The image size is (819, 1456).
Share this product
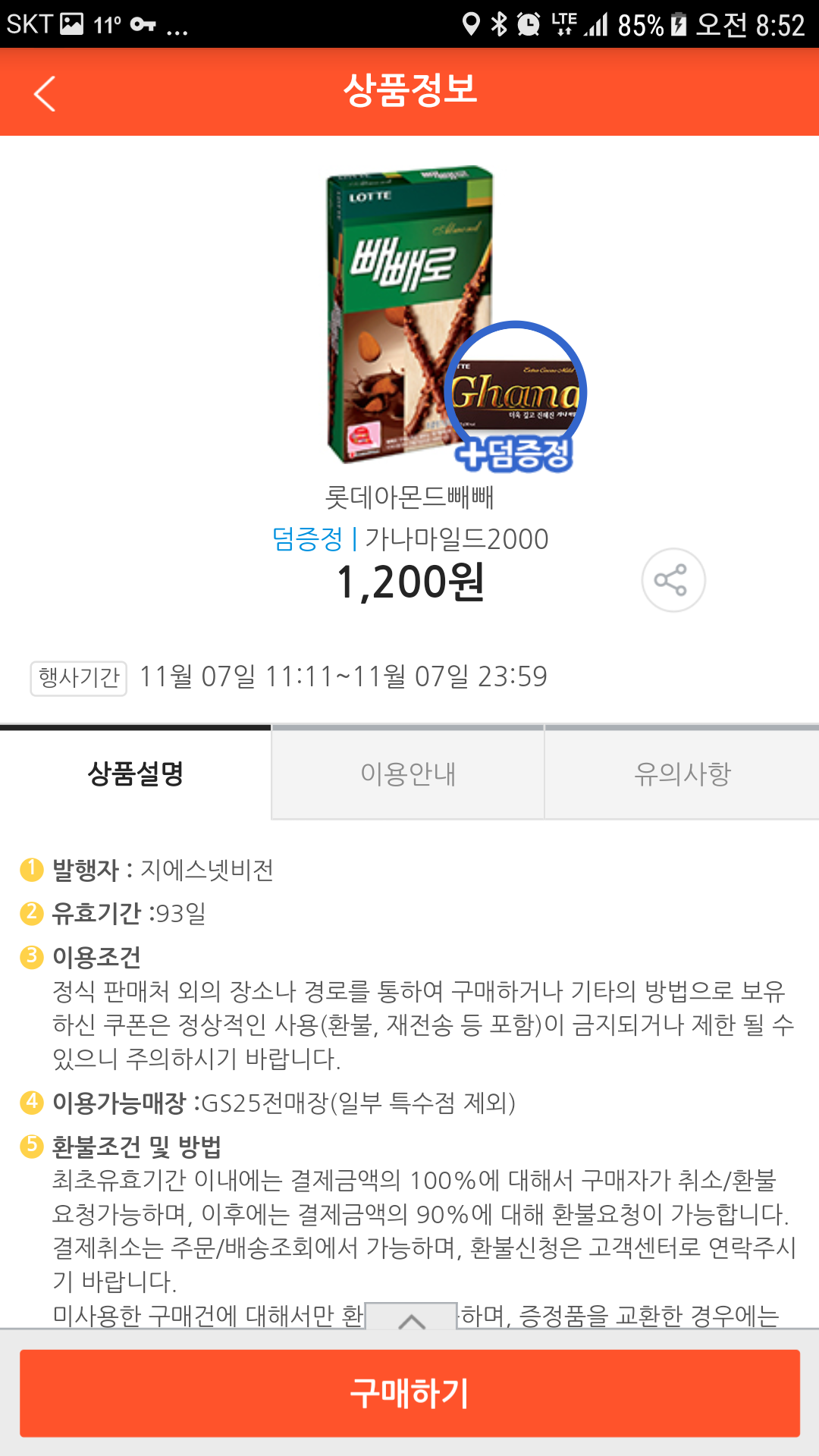[673, 580]
